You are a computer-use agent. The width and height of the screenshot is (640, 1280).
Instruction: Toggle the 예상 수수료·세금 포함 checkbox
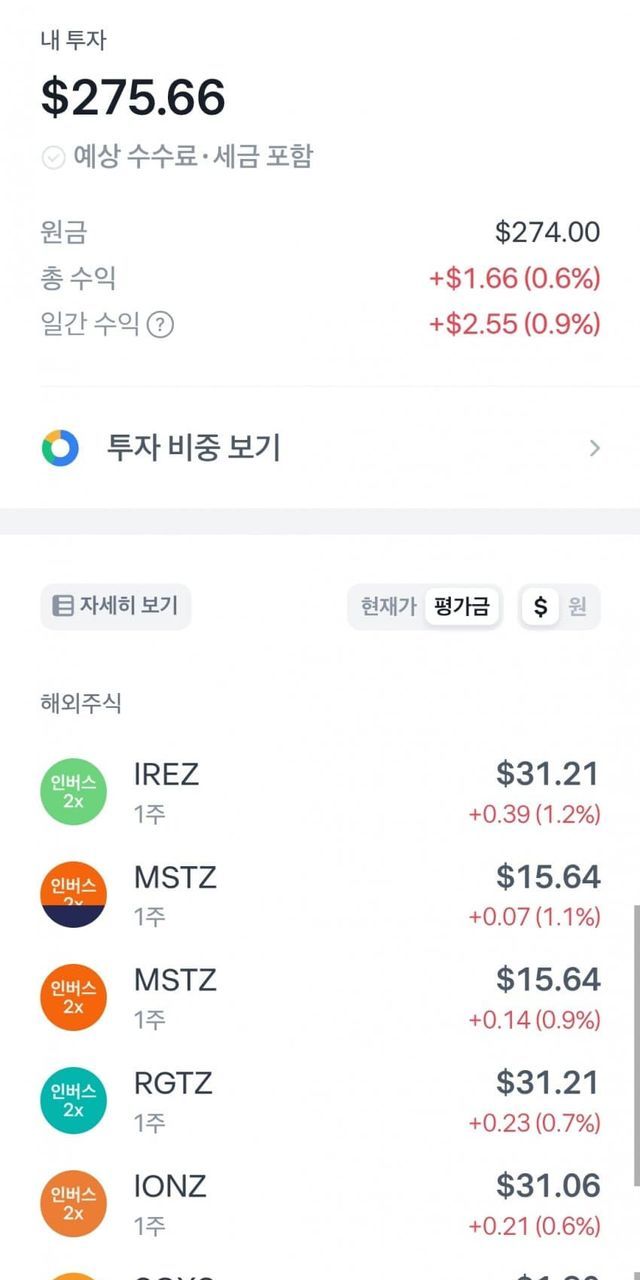pos(54,158)
